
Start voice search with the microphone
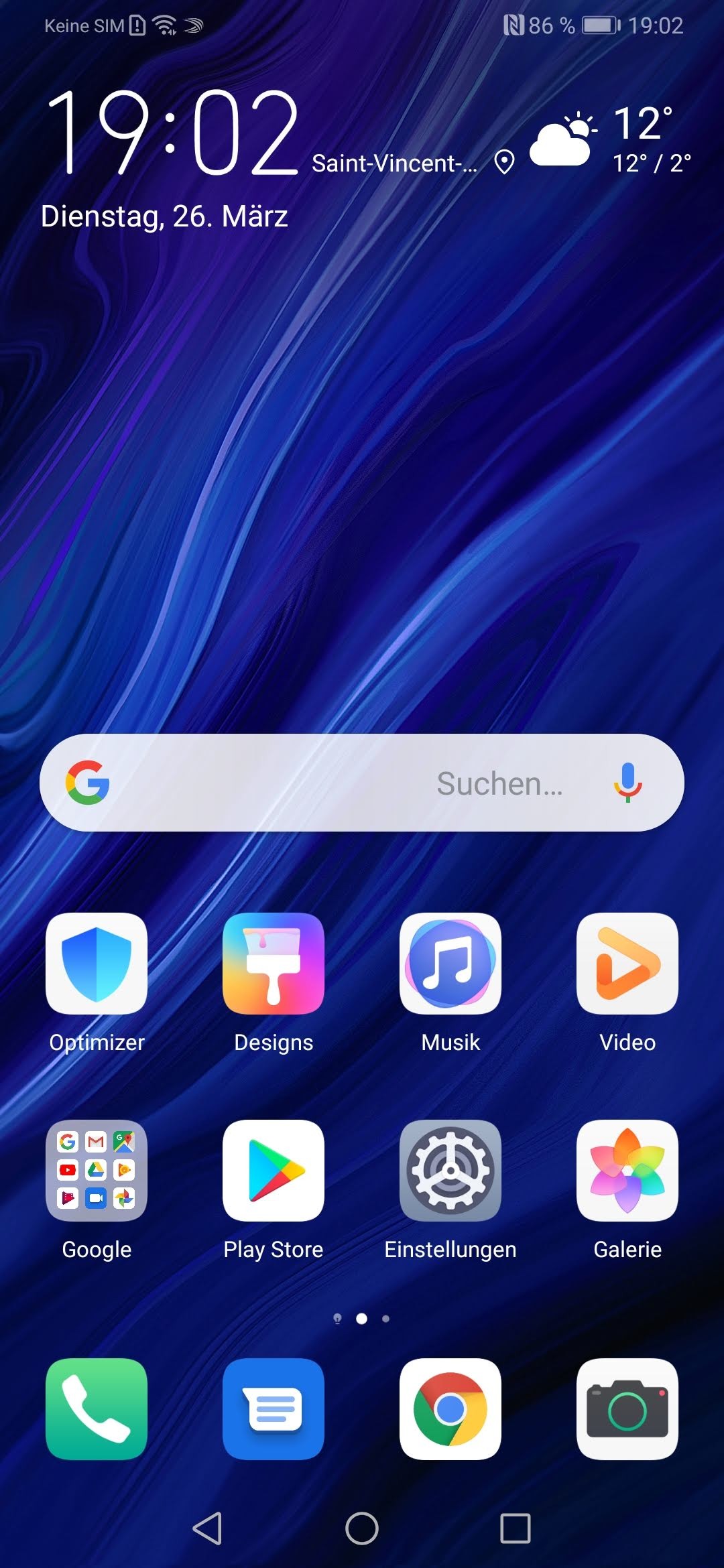[x=627, y=783]
